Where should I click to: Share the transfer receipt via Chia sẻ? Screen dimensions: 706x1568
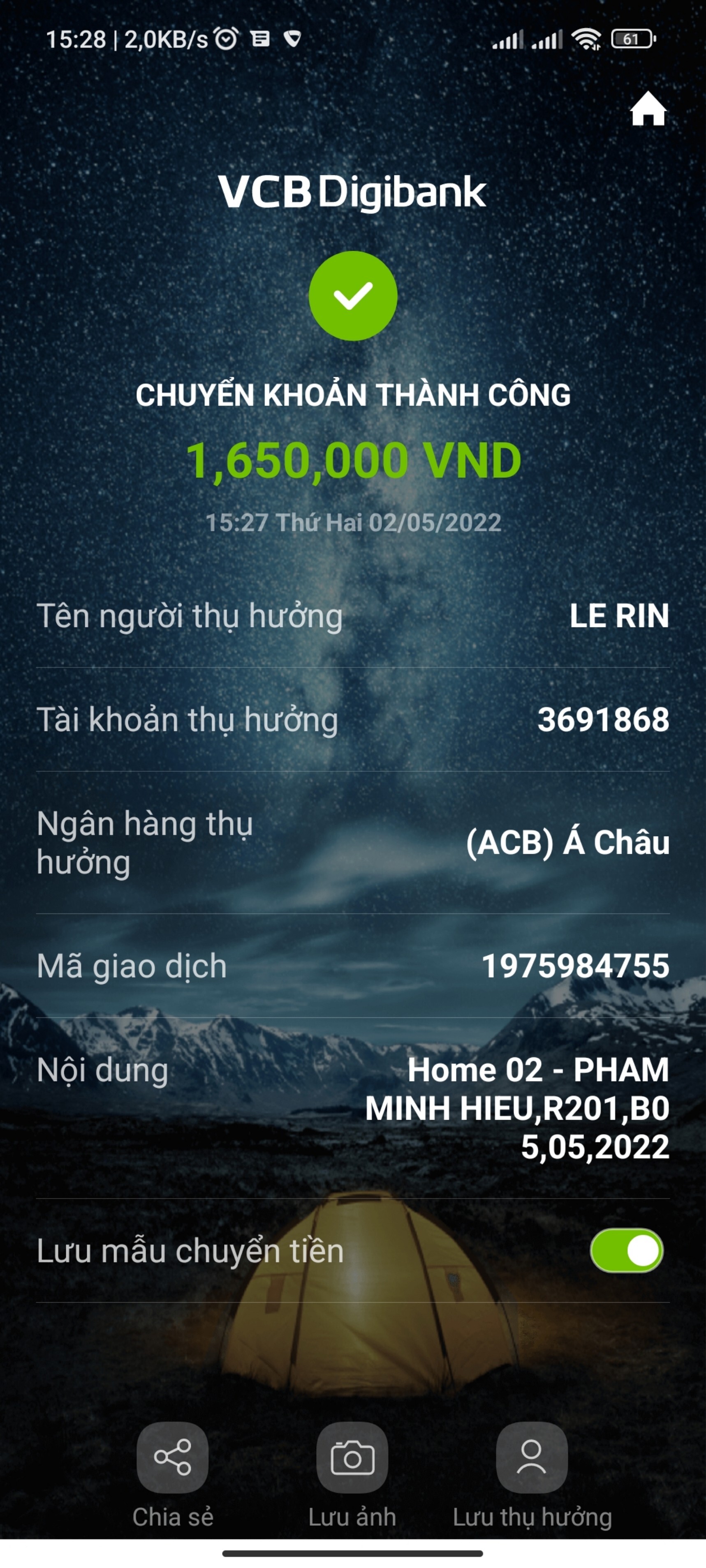172,1457
